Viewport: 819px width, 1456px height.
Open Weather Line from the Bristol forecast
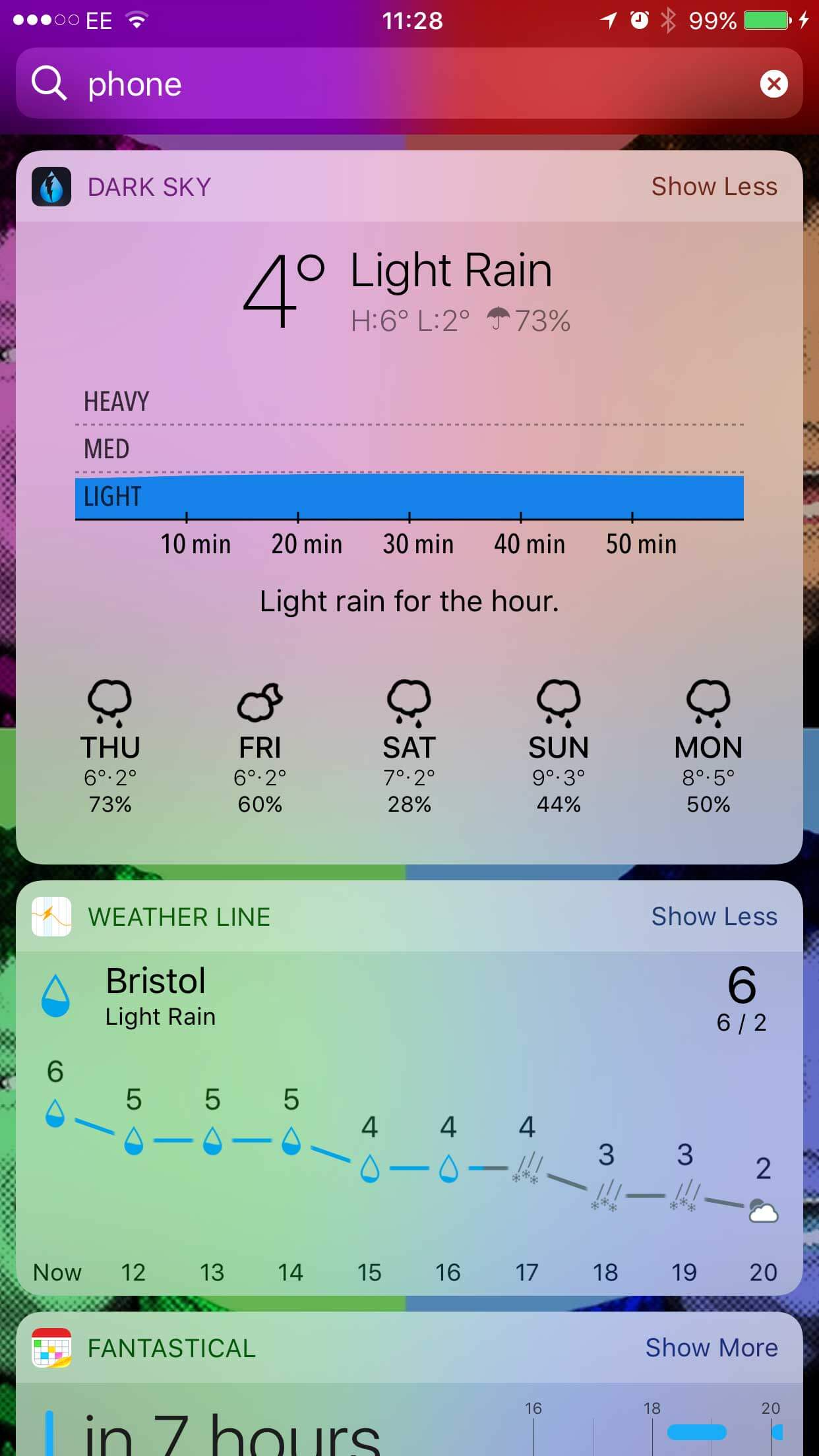156,996
